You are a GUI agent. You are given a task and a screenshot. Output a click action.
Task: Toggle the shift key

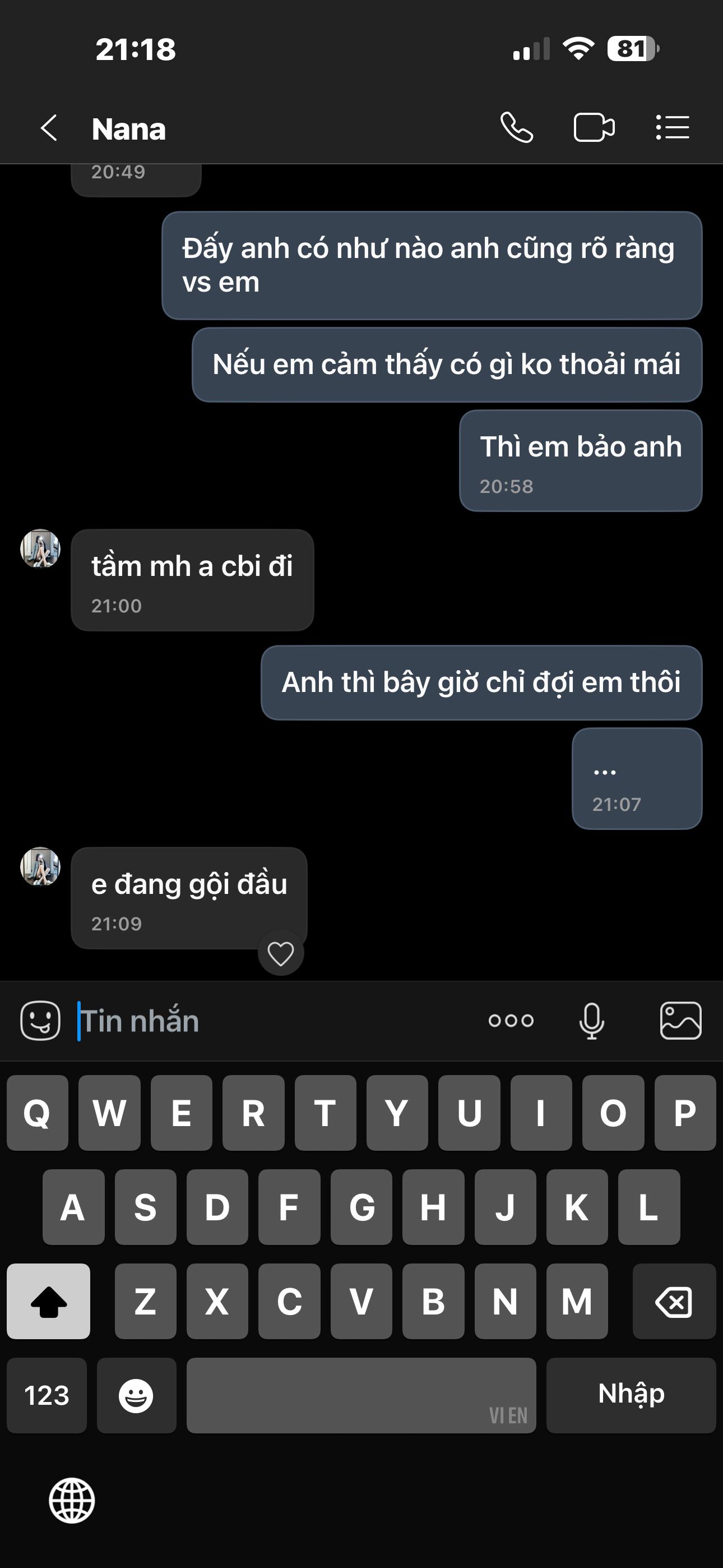coord(49,1302)
